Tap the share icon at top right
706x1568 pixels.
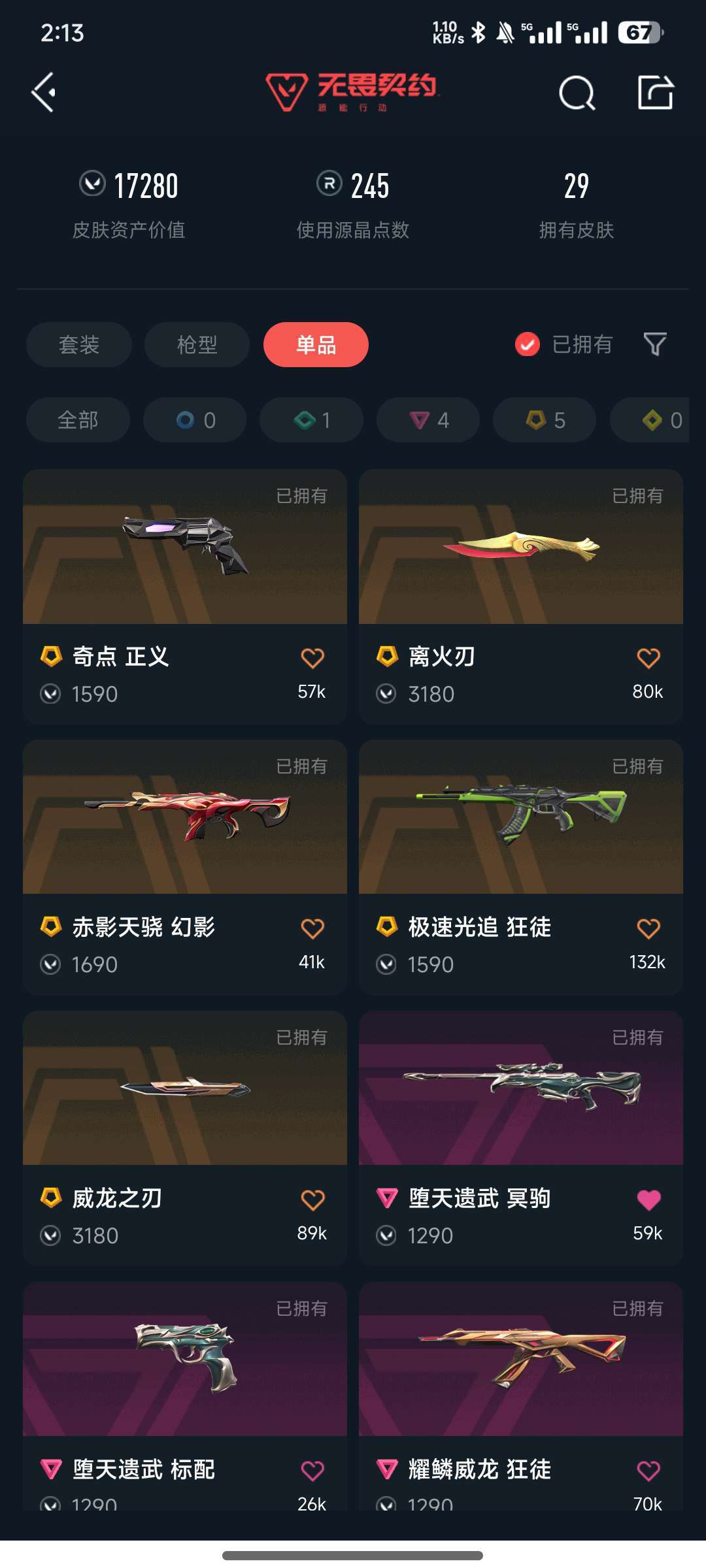[656, 92]
